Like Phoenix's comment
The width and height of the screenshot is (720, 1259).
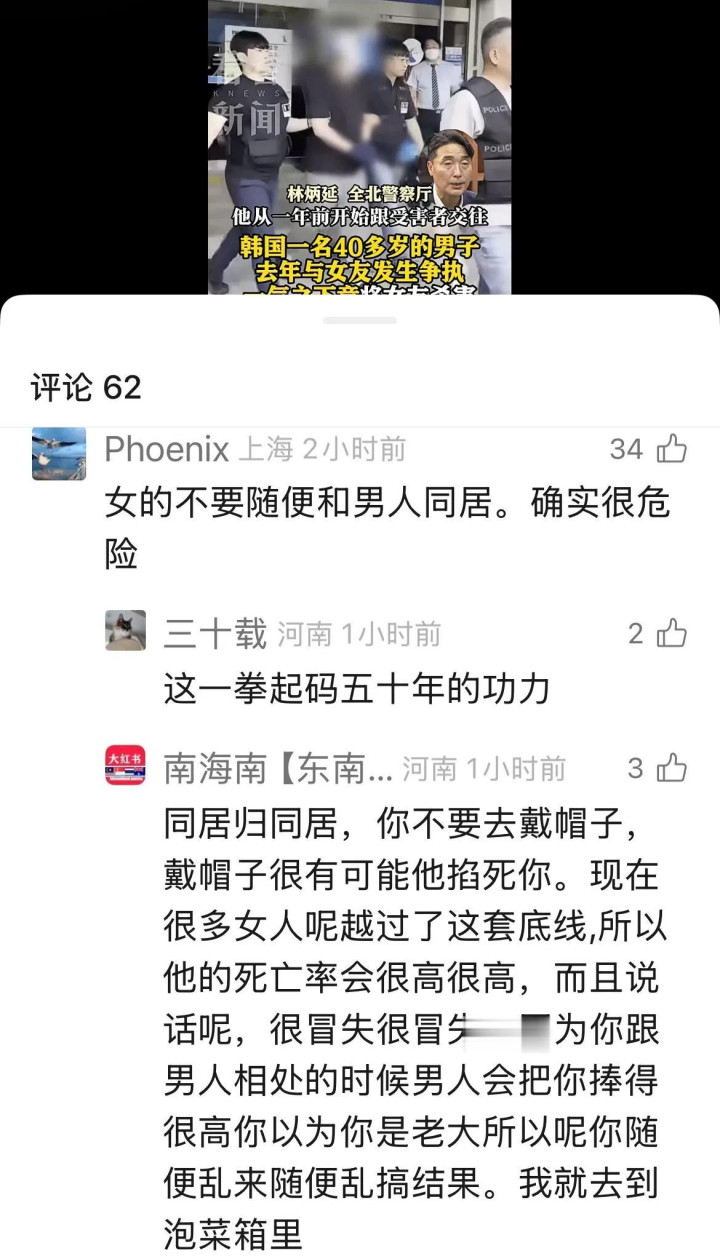[x=671, y=450]
